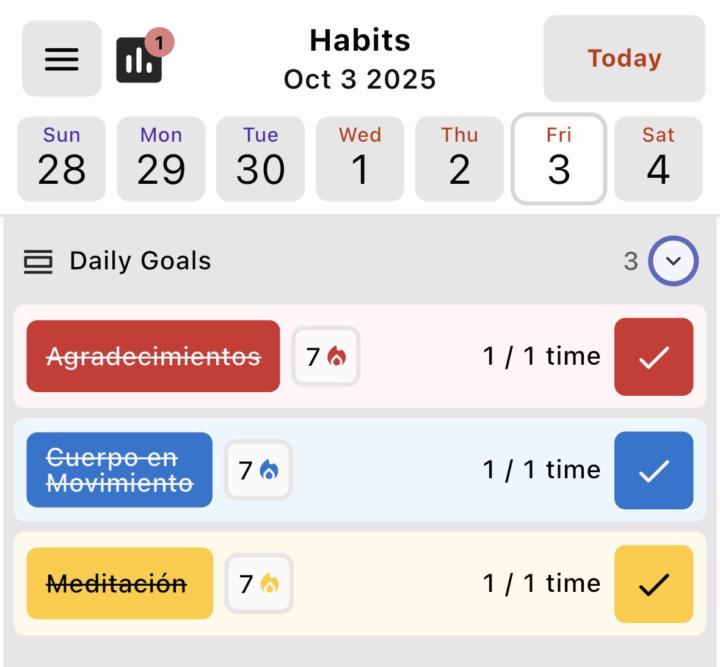720x667 pixels.
Task: Select Tuesday 30
Action: [260, 159]
